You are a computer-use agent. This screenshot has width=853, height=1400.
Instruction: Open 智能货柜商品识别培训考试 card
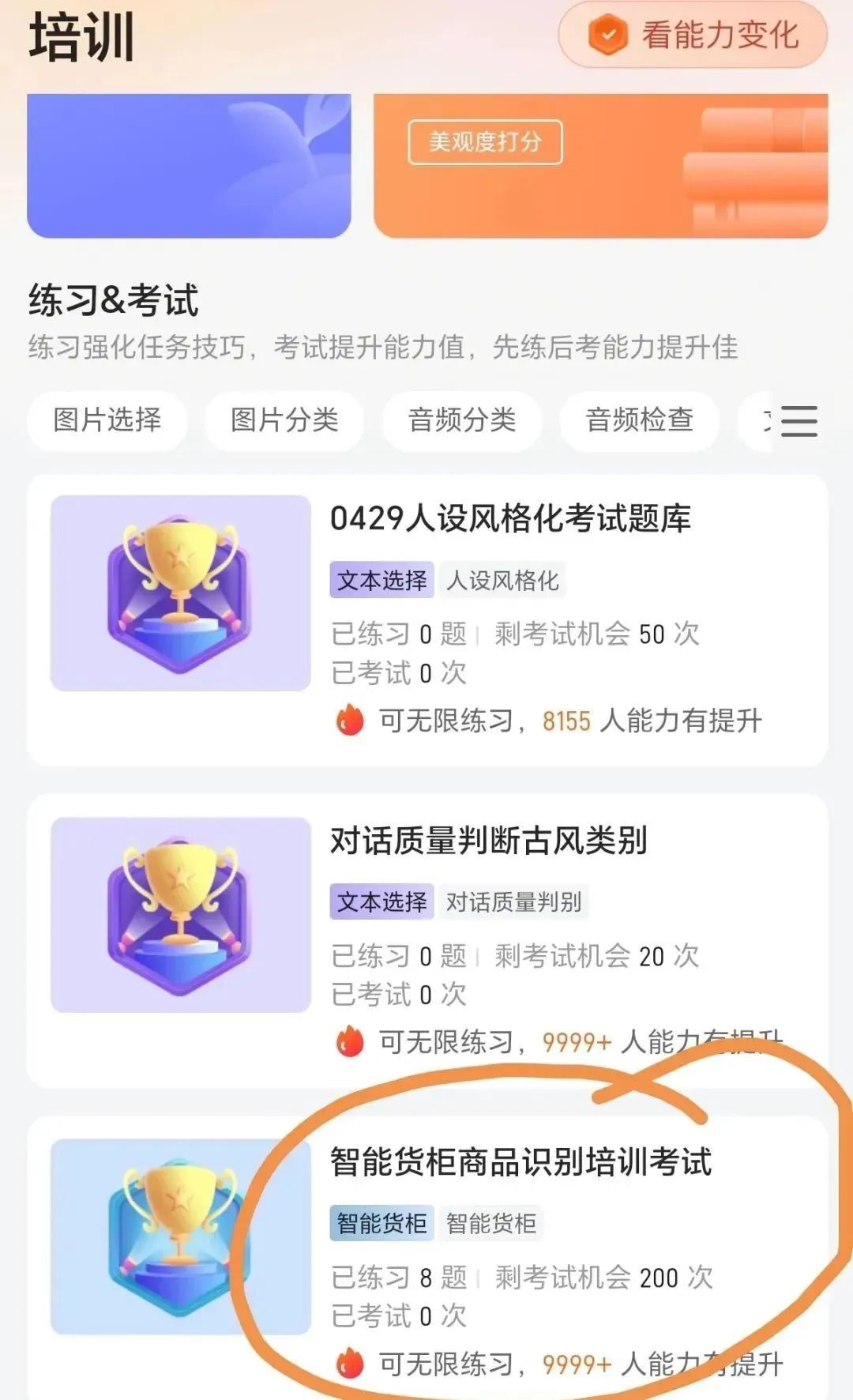427,1258
